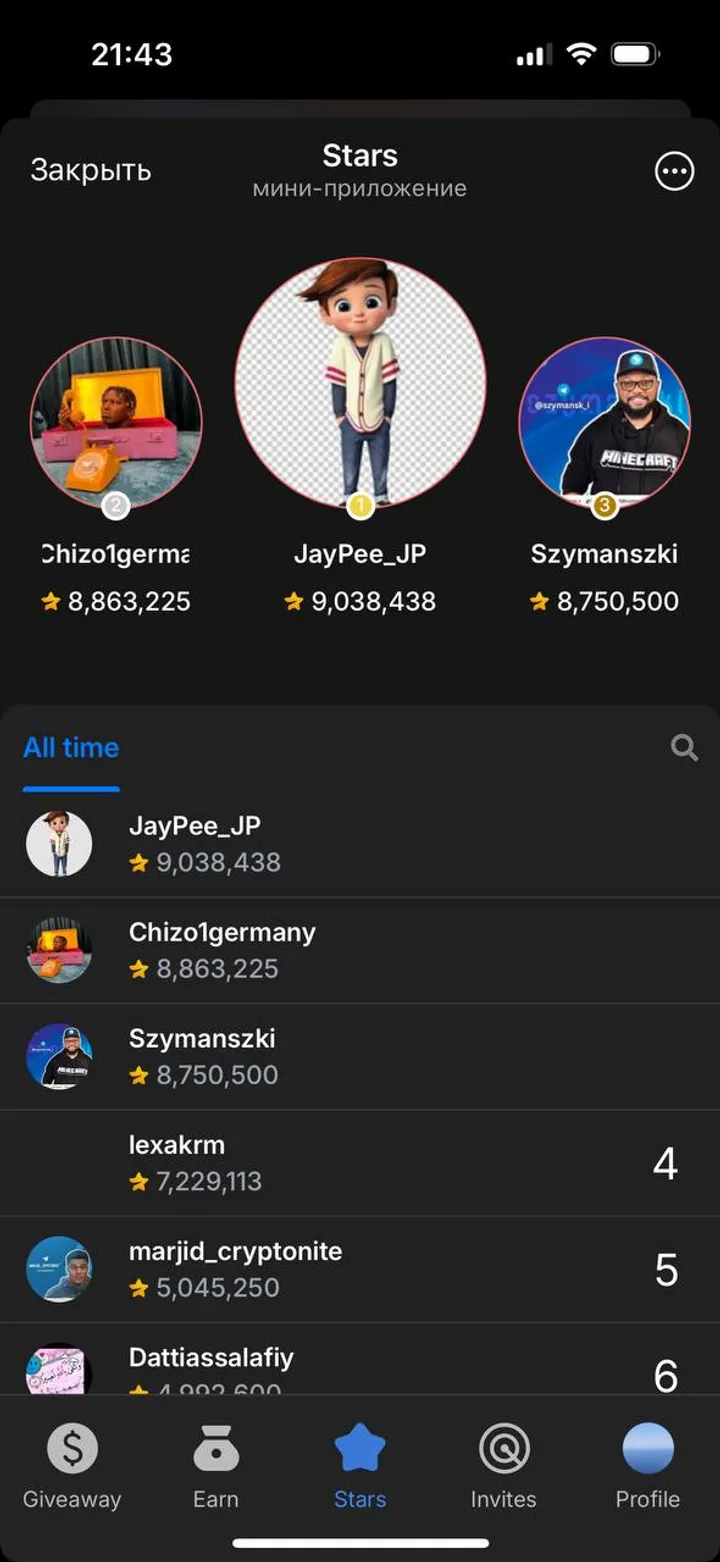
Task: Close the Stars mini app
Action: tap(90, 171)
